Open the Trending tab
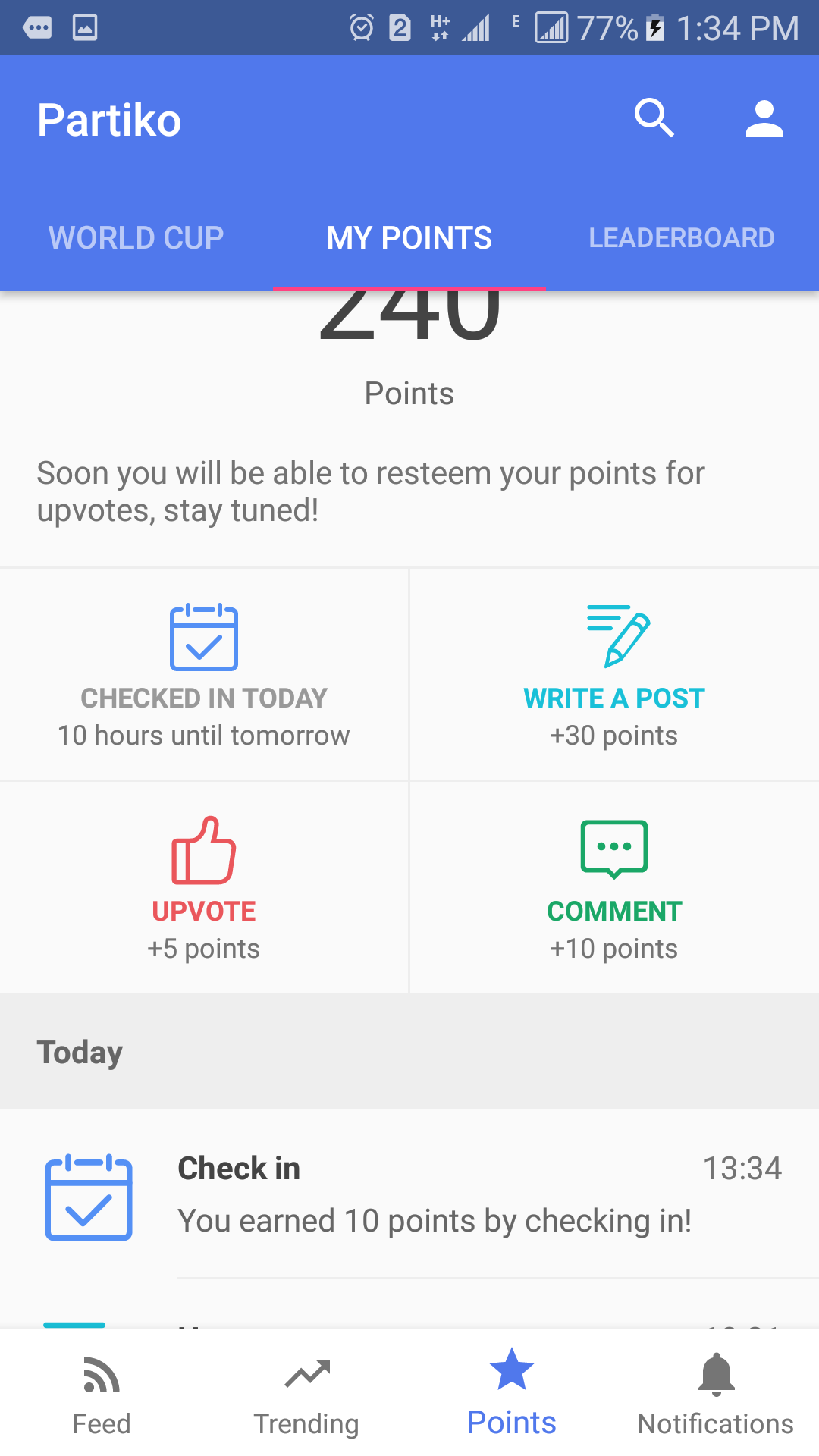Viewport: 819px width, 1456px height. pyautogui.click(x=306, y=1394)
